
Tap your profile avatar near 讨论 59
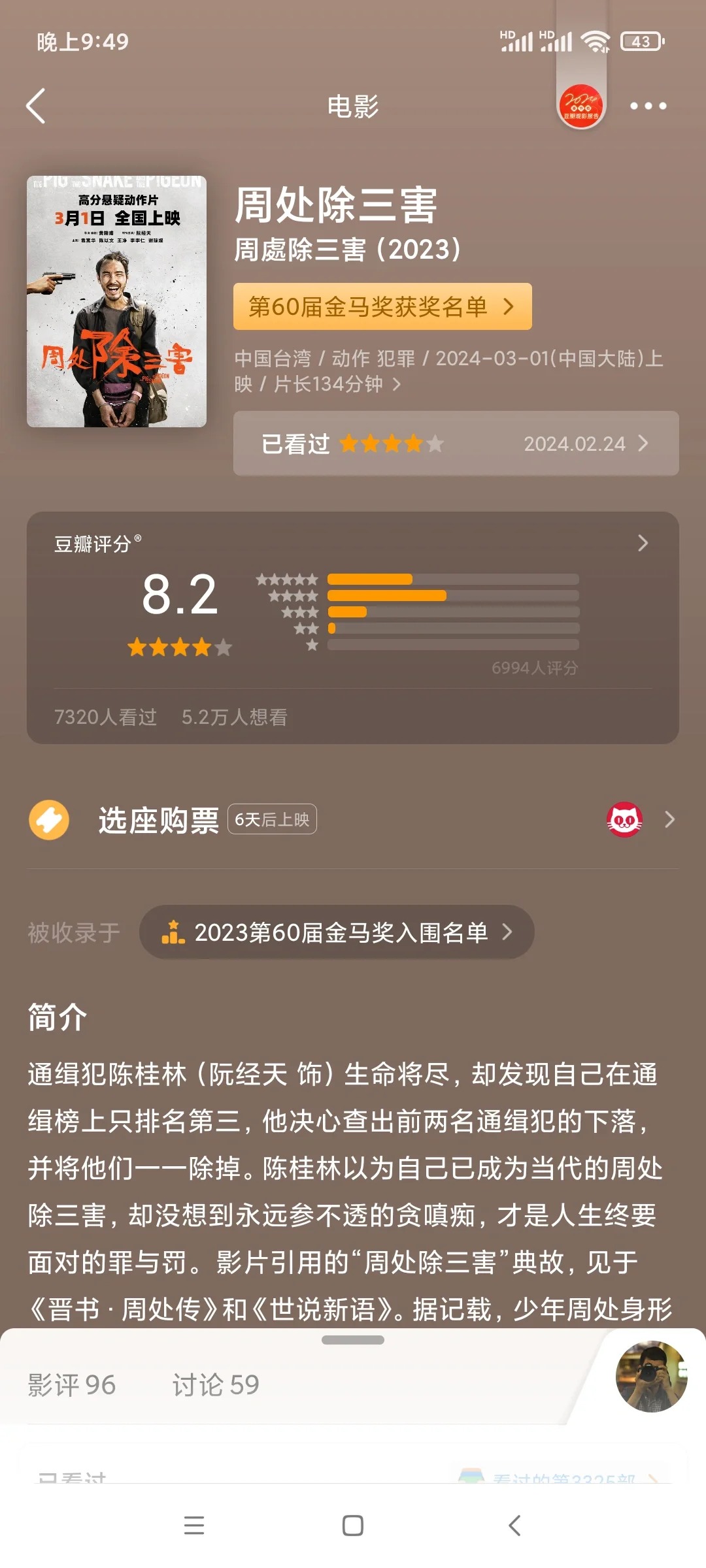(x=653, y=1375)
